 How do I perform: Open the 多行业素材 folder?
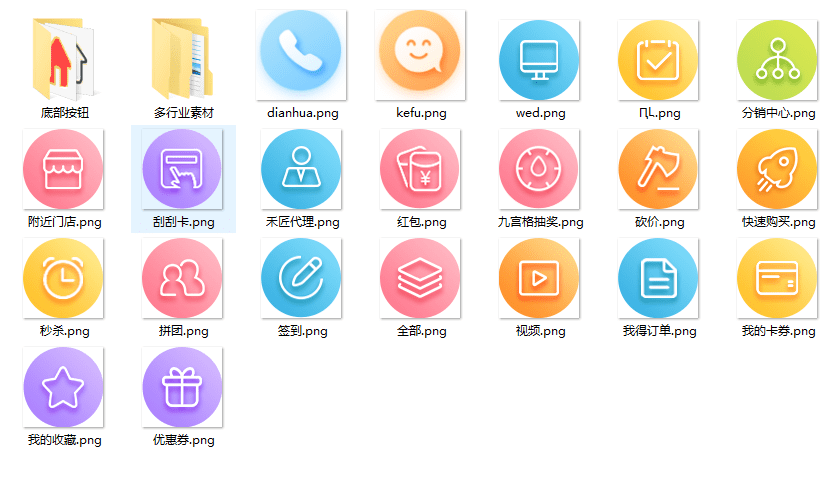(x=183, y=57)
